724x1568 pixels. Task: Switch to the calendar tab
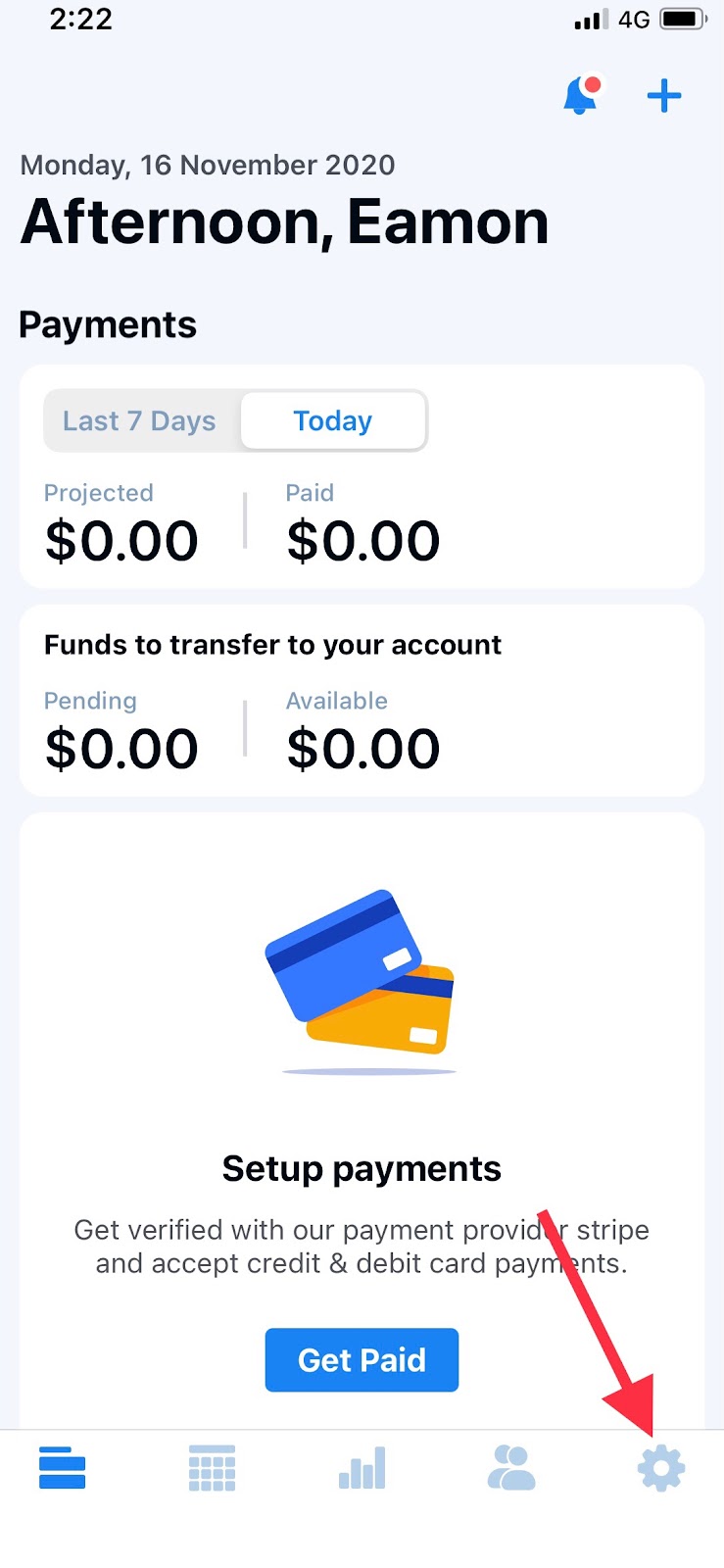(212, 1468)
